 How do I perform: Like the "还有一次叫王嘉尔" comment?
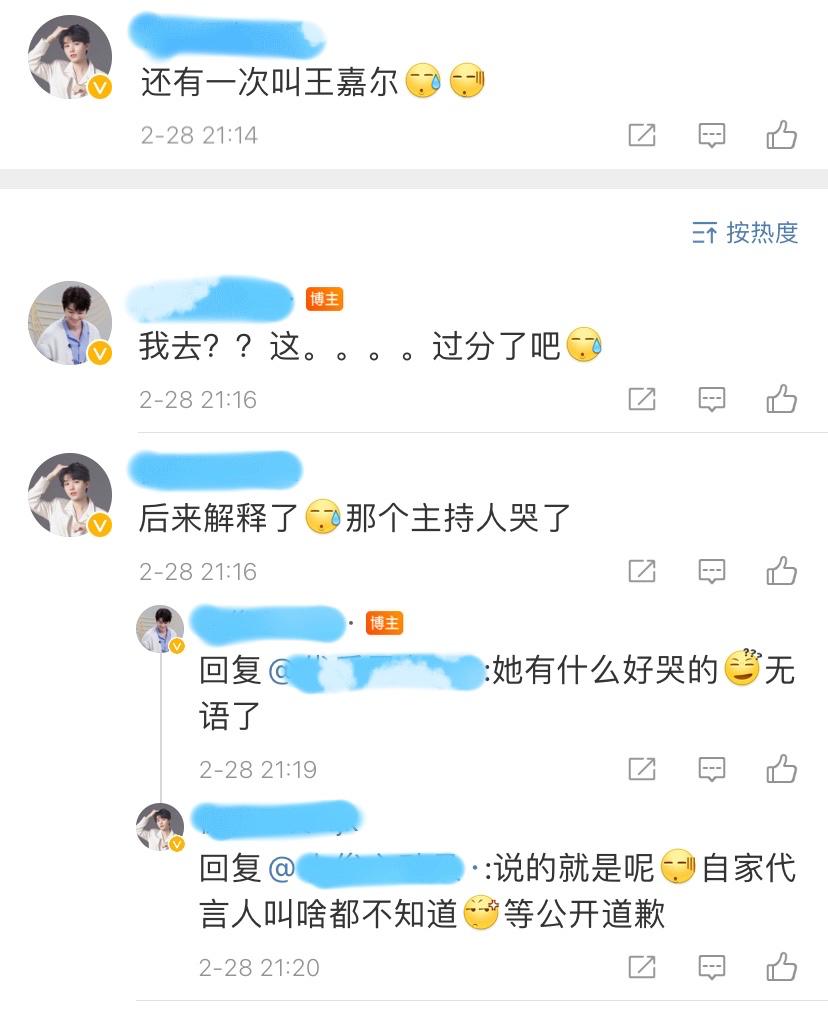click(x=781, y=134)
